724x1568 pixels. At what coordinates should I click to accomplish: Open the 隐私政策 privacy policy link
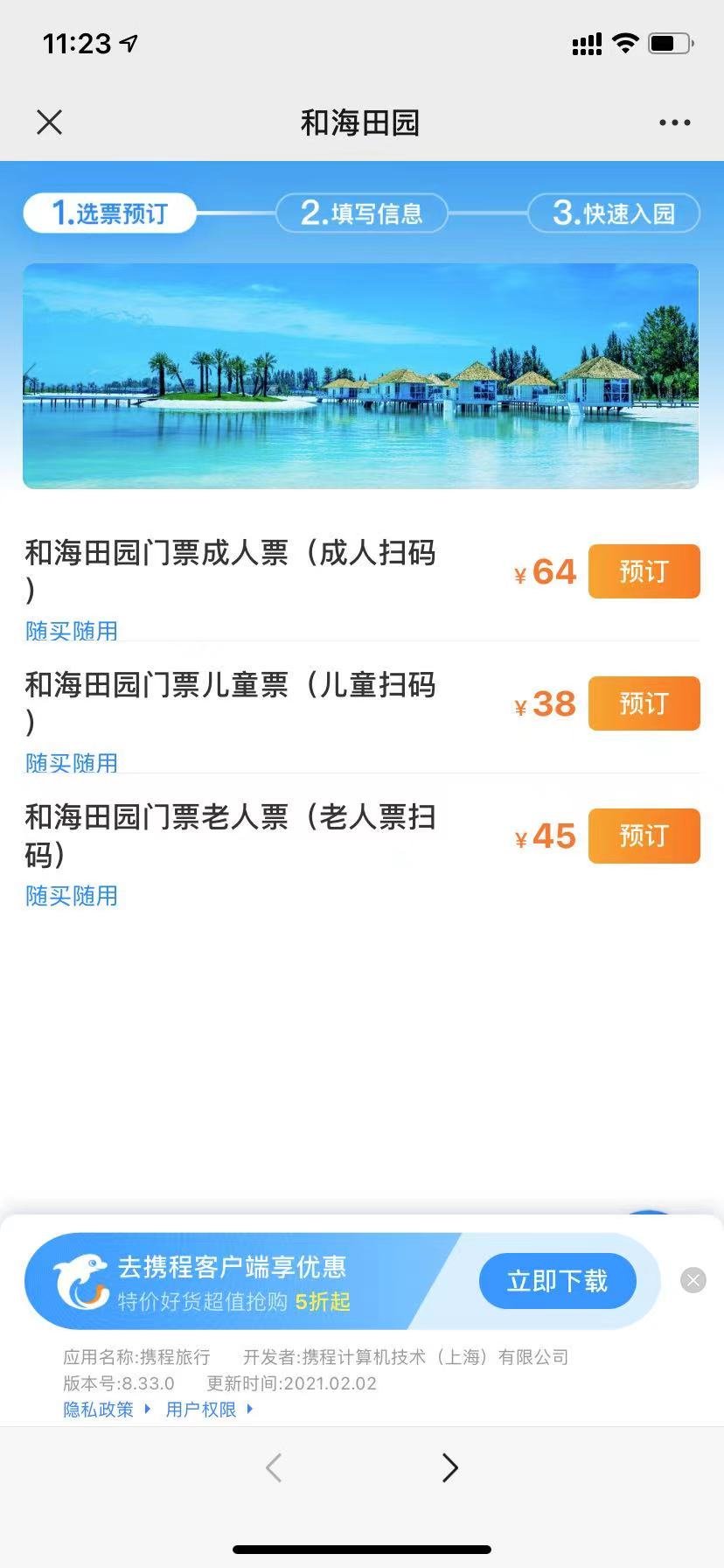pos(99,1409)
